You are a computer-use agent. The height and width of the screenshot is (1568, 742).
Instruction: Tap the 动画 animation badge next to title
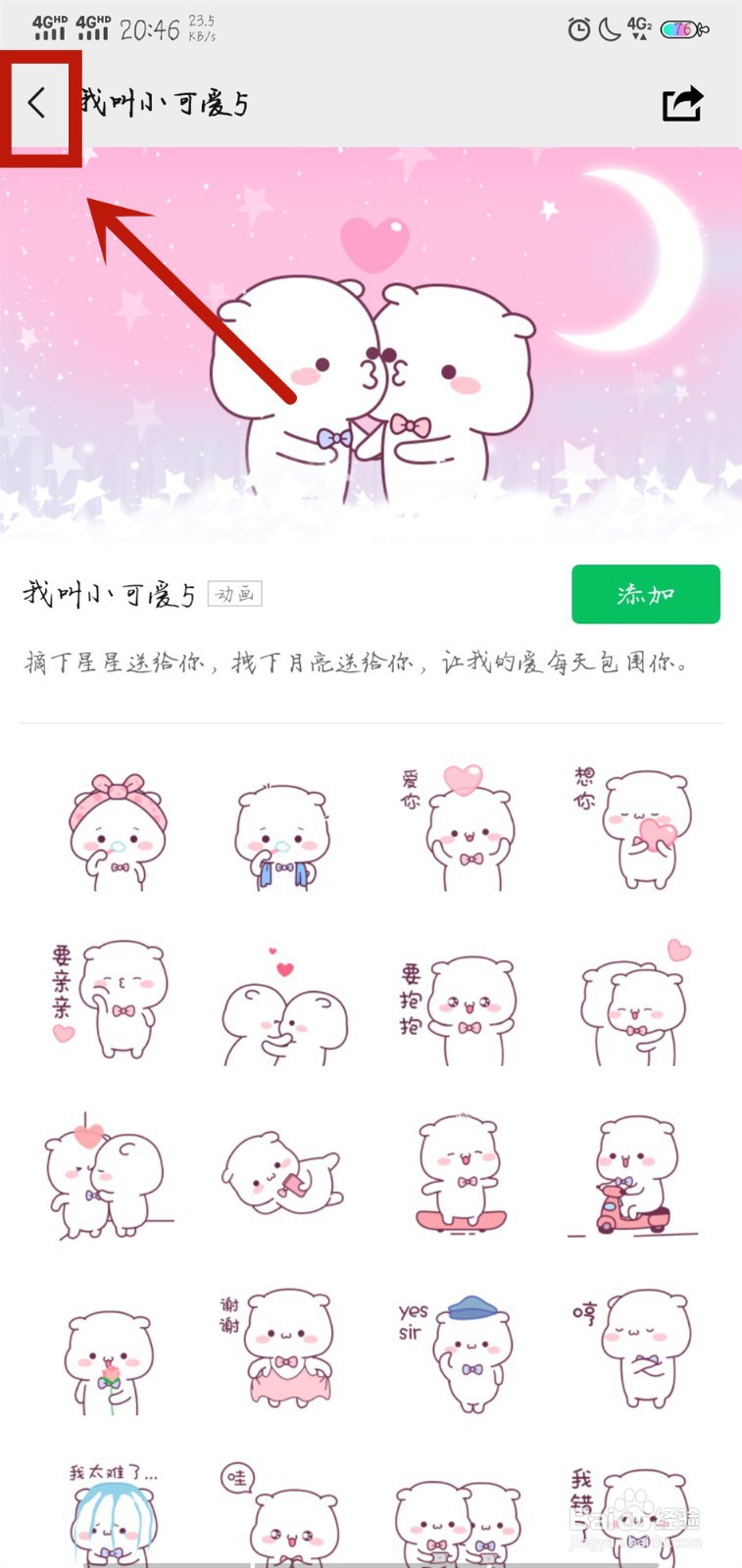tap(235, 594)
